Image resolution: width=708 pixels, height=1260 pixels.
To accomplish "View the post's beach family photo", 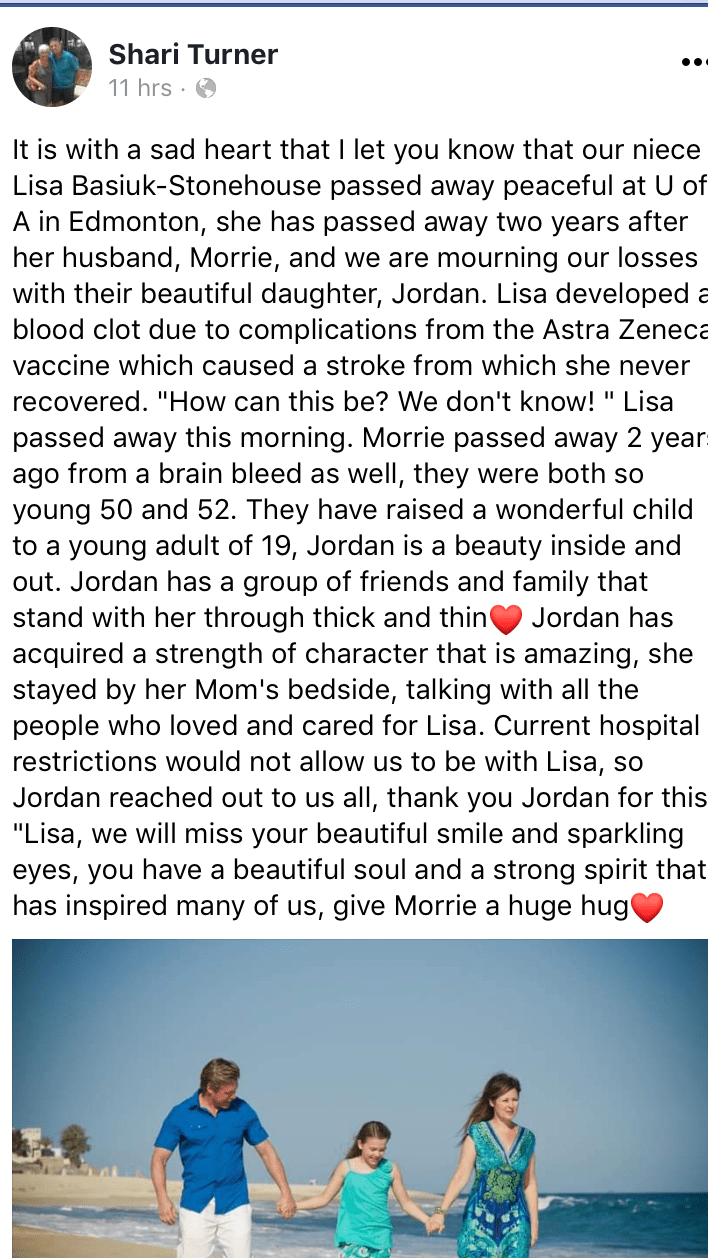I will (x=359, y=1098).
